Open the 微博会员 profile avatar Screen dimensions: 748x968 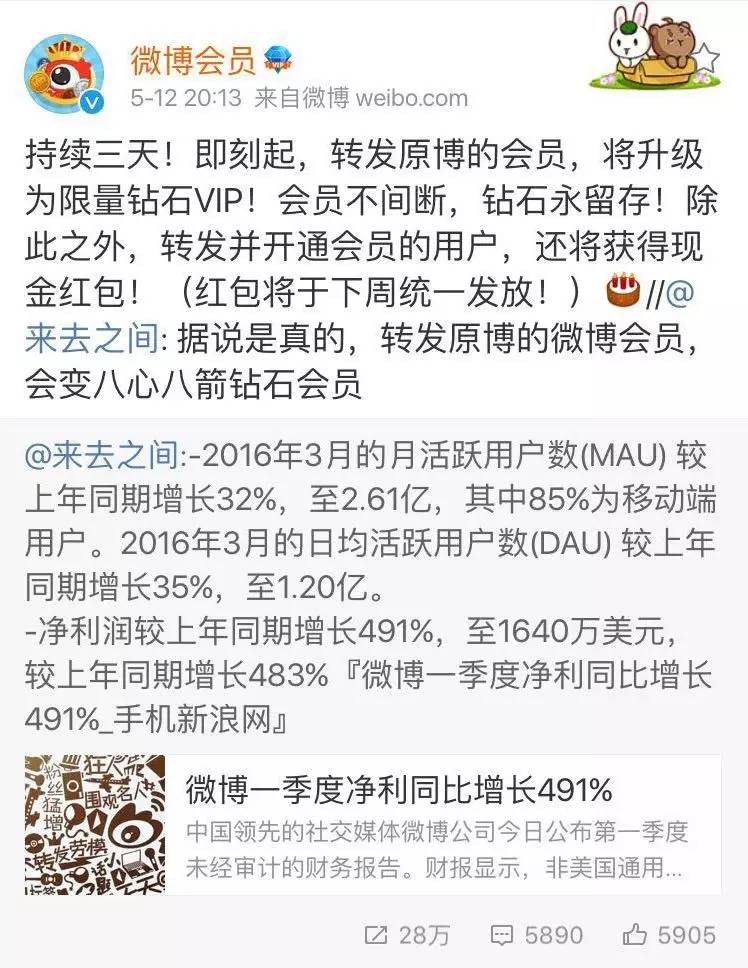pyautogui.click(x=64, y=71)
